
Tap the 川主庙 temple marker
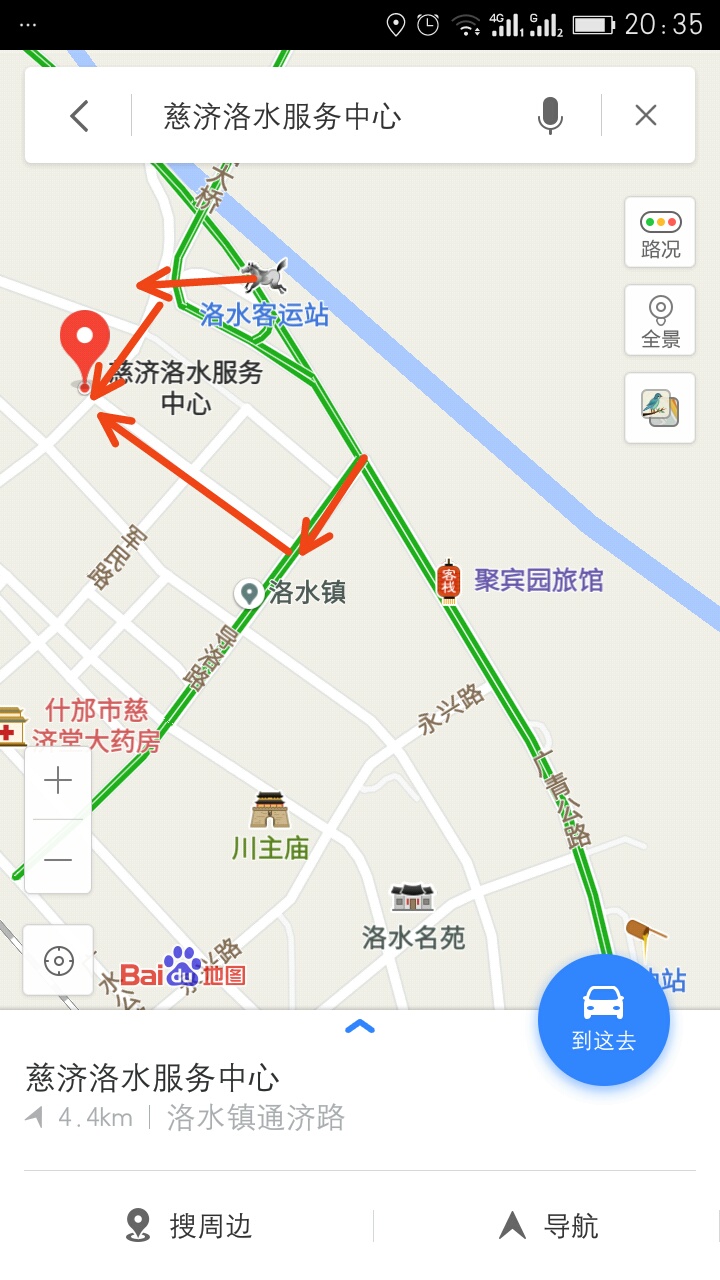point(270,810)
